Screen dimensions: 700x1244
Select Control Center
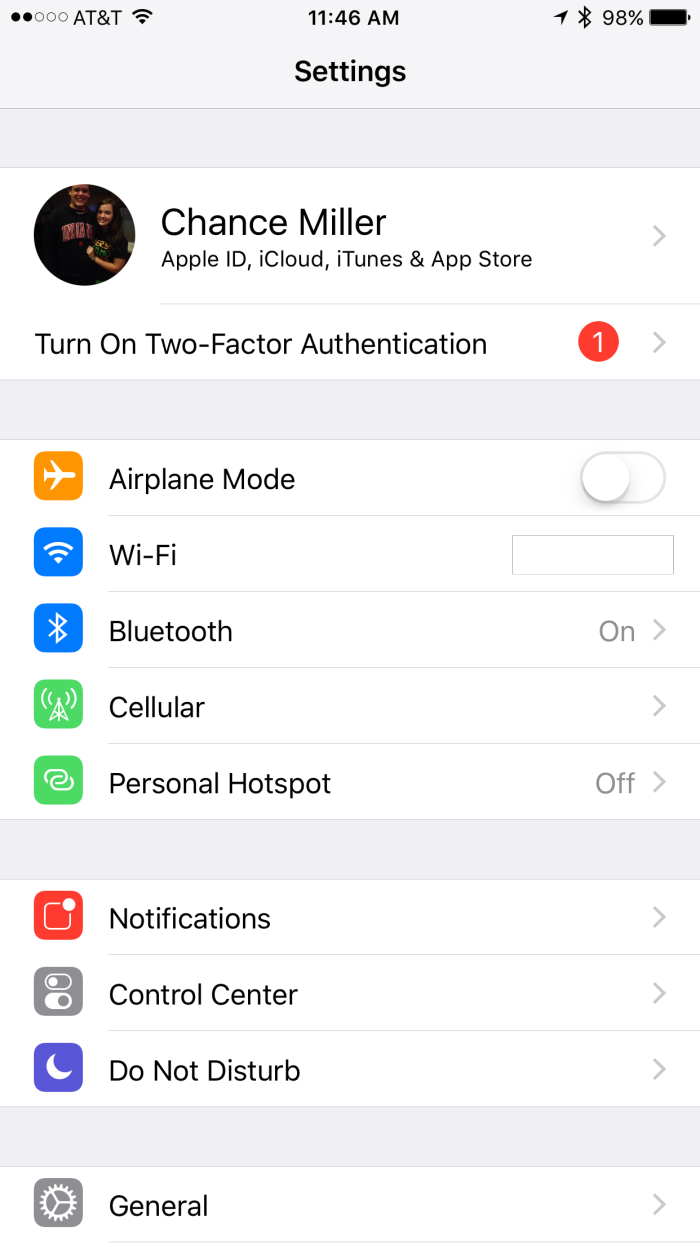tap(350, 994)
